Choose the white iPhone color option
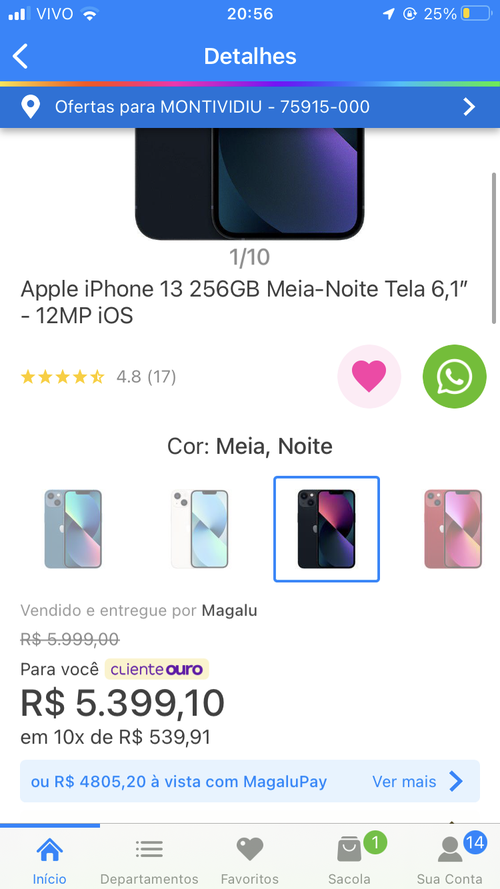This screenshot has width=500, height=889. pos(200,529)
